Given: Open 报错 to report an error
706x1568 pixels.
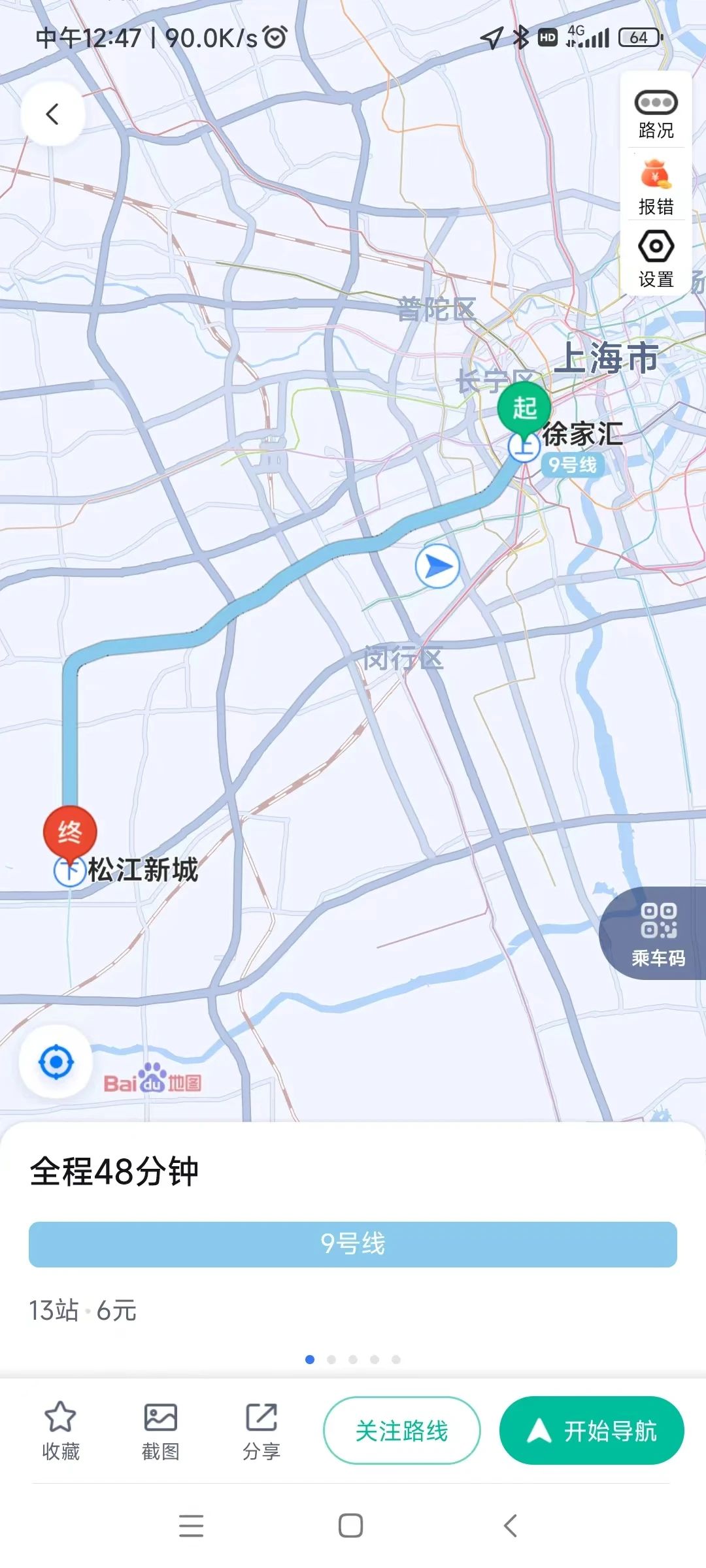Looking at the screenshot, I should 656,187.
